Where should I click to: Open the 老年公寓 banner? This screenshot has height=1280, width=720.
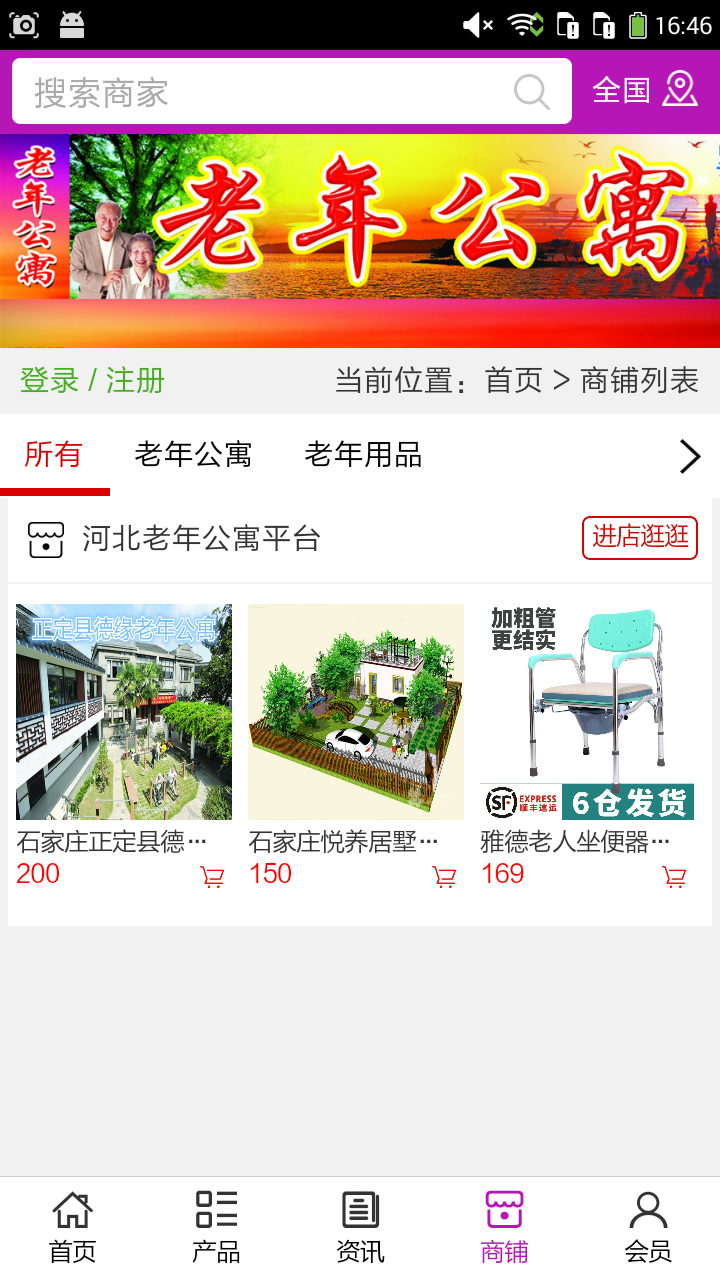coord(360,240)
